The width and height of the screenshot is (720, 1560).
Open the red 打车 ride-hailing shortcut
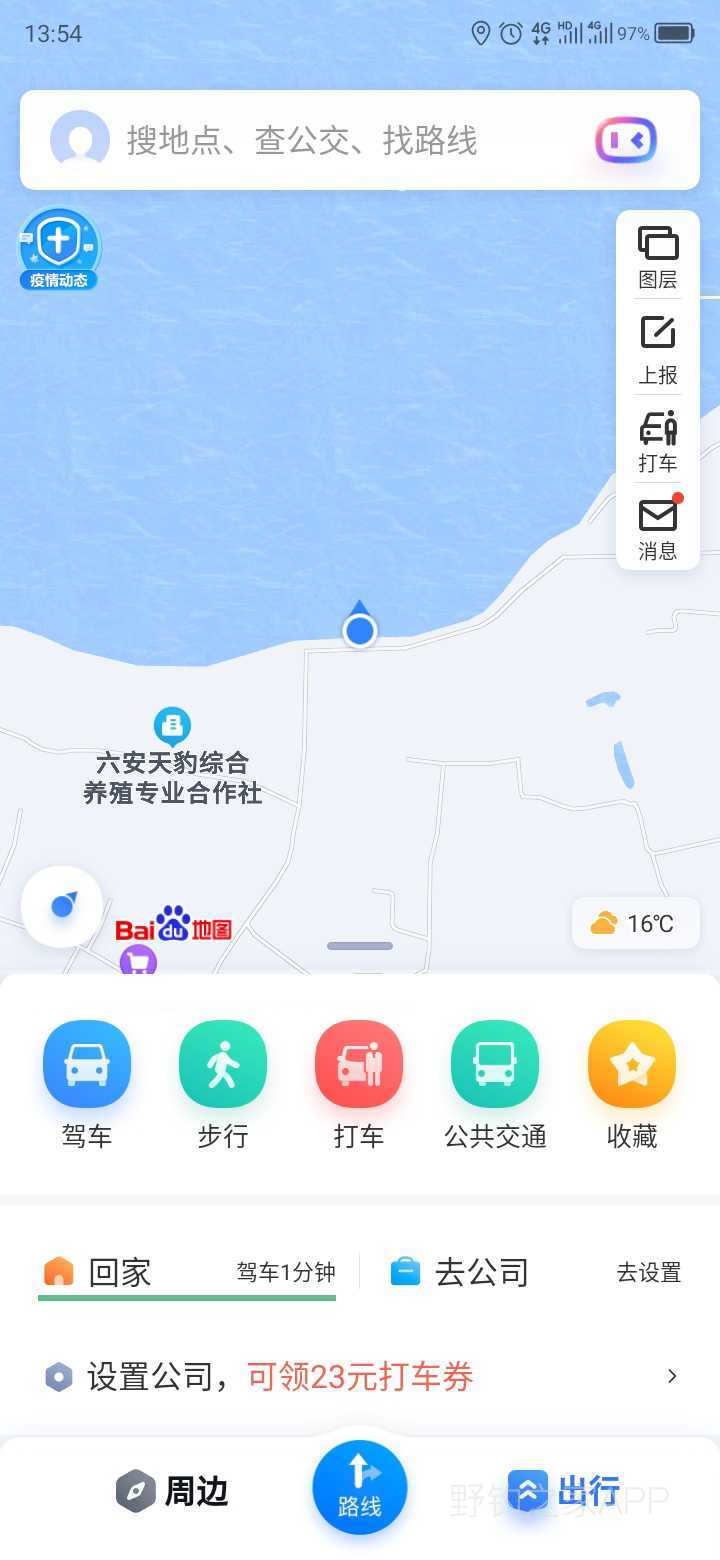[x=359, y=1085]
